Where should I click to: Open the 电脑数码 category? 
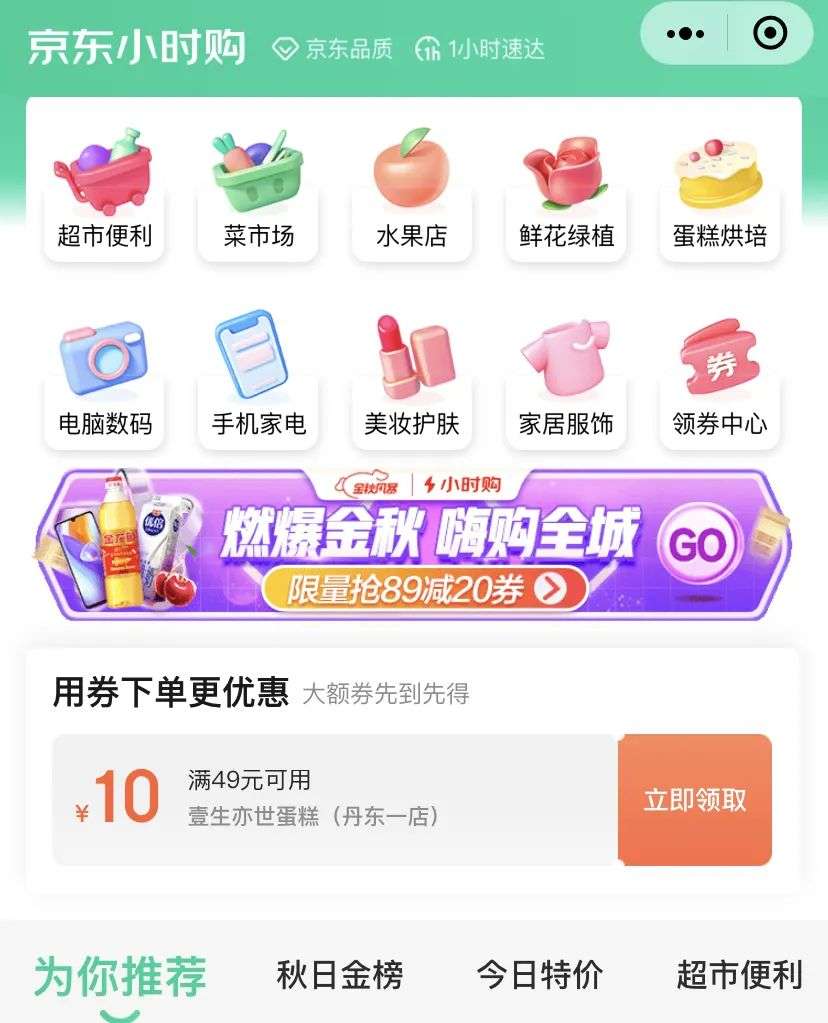[x=104, y=382]
